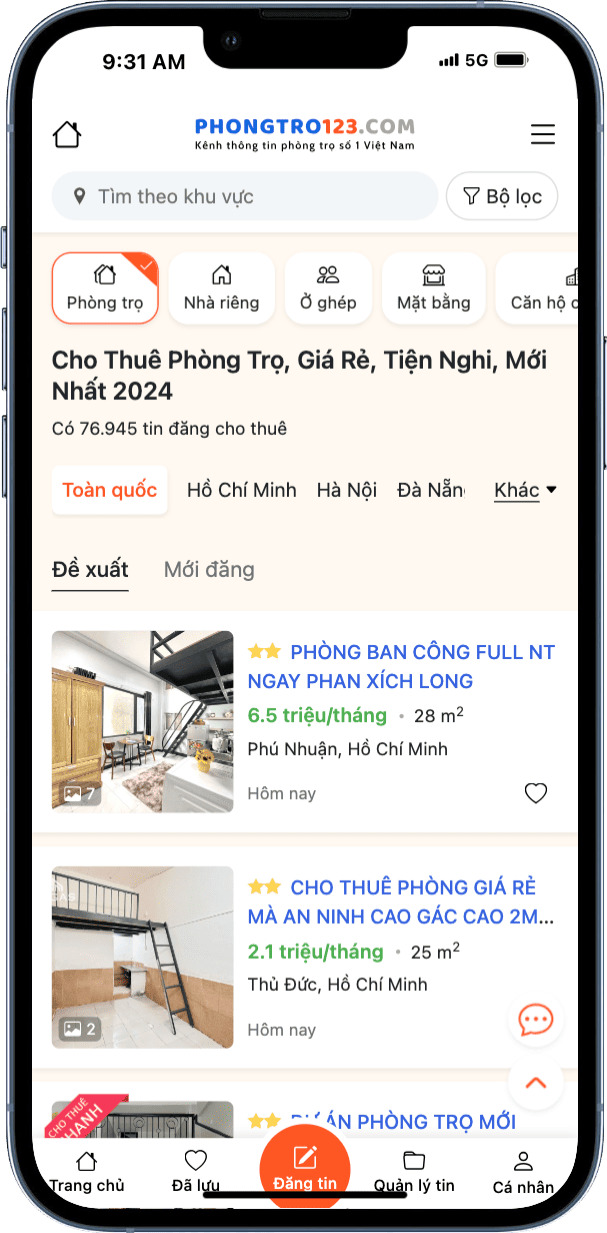607x1233 pixels.
Task: Choose the 'Ở ghép' category chip
Action: pyautogui.click(x=328, y=288)
